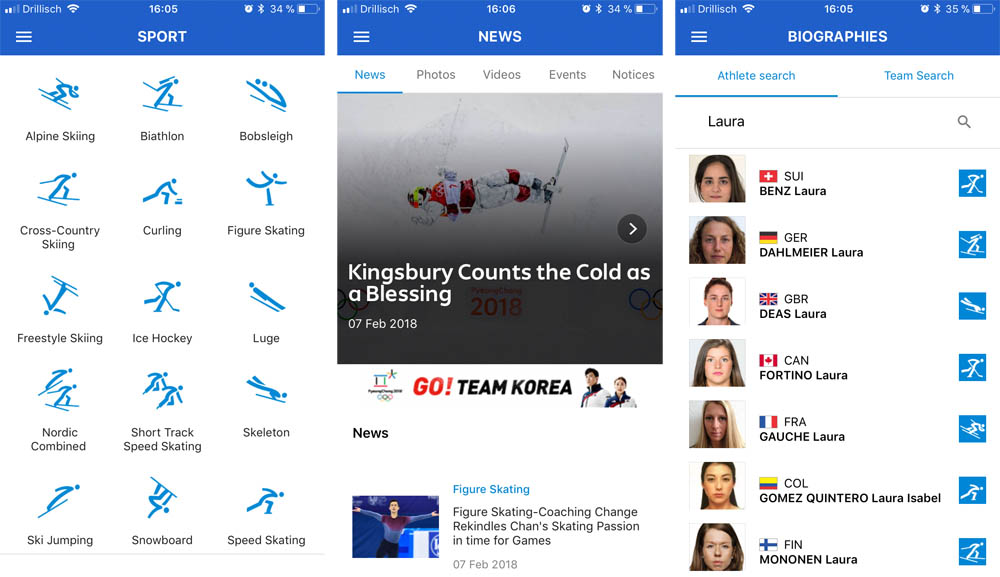
Task: Open drawer menu on the NEWS screen
Action: coord(362,37)
